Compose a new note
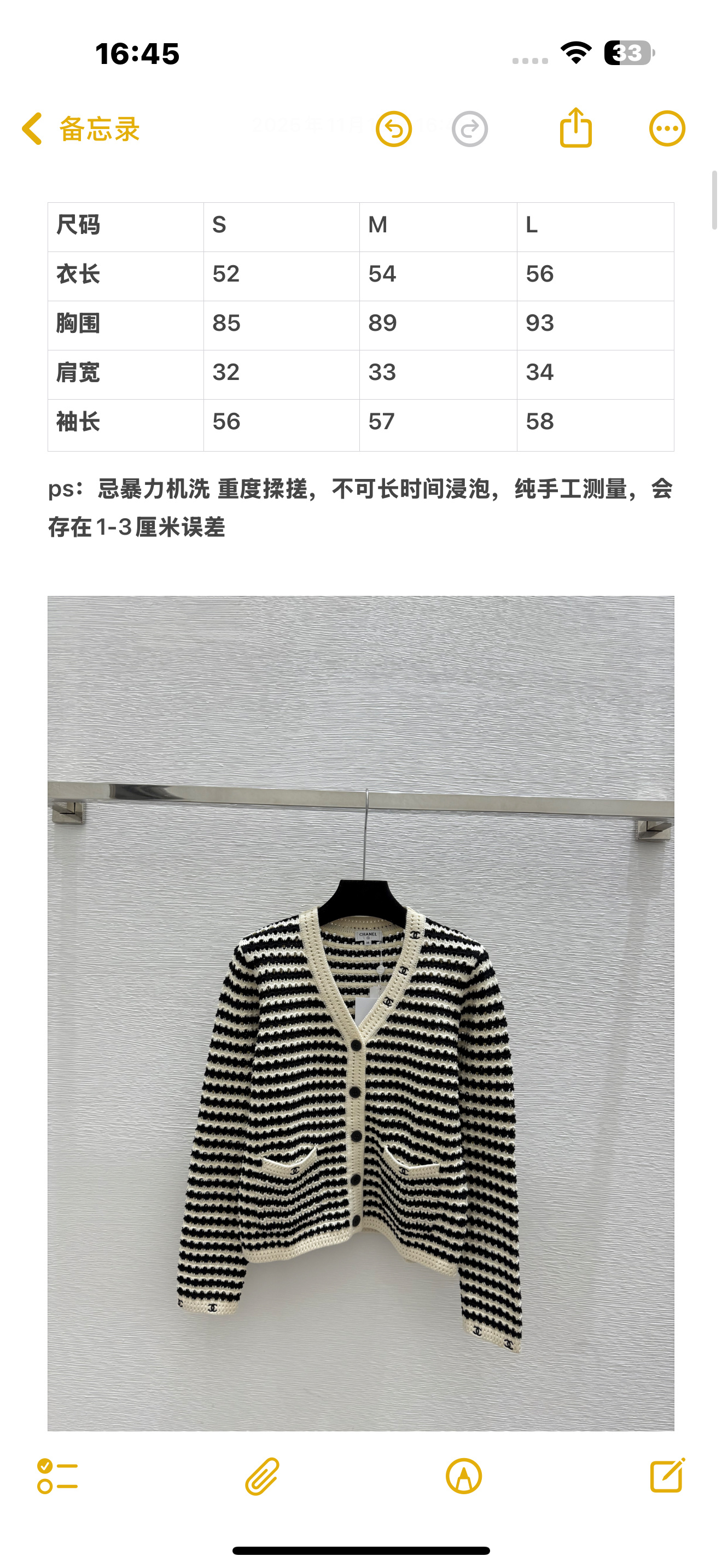 (x=667, y=1476)
